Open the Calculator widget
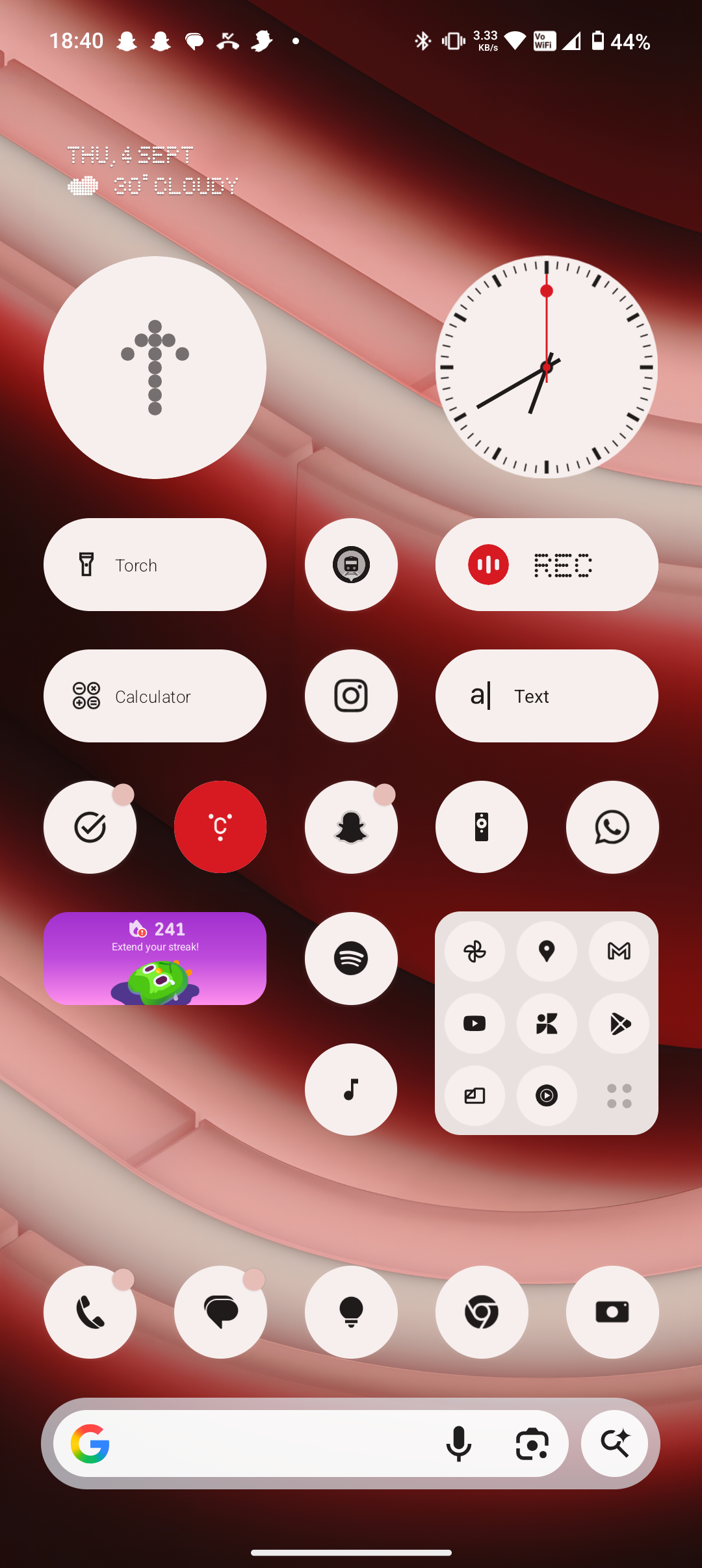The height and width of the screenshot is (1568, 702). [155, 696]
